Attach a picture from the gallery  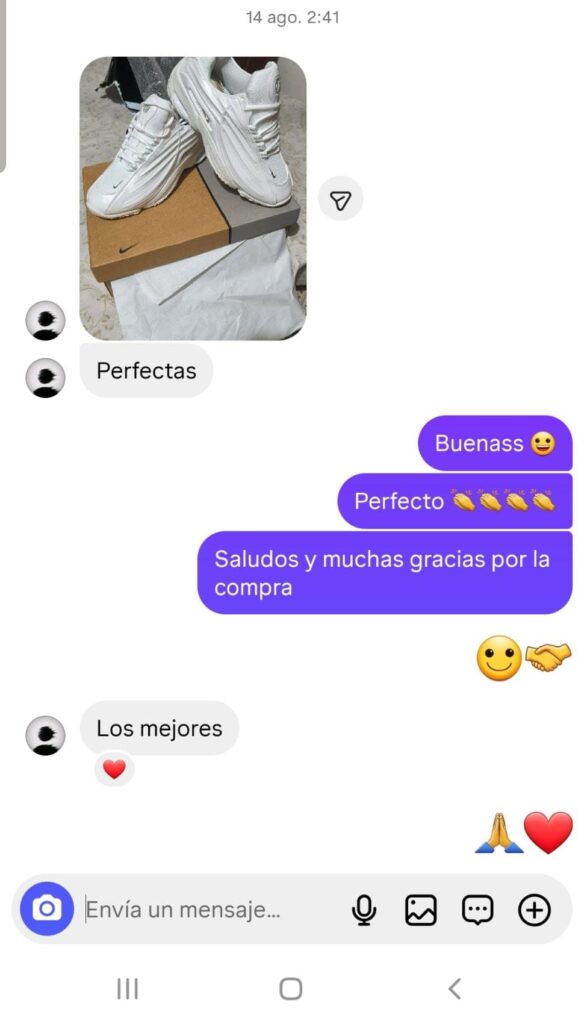tap(421, 910)
